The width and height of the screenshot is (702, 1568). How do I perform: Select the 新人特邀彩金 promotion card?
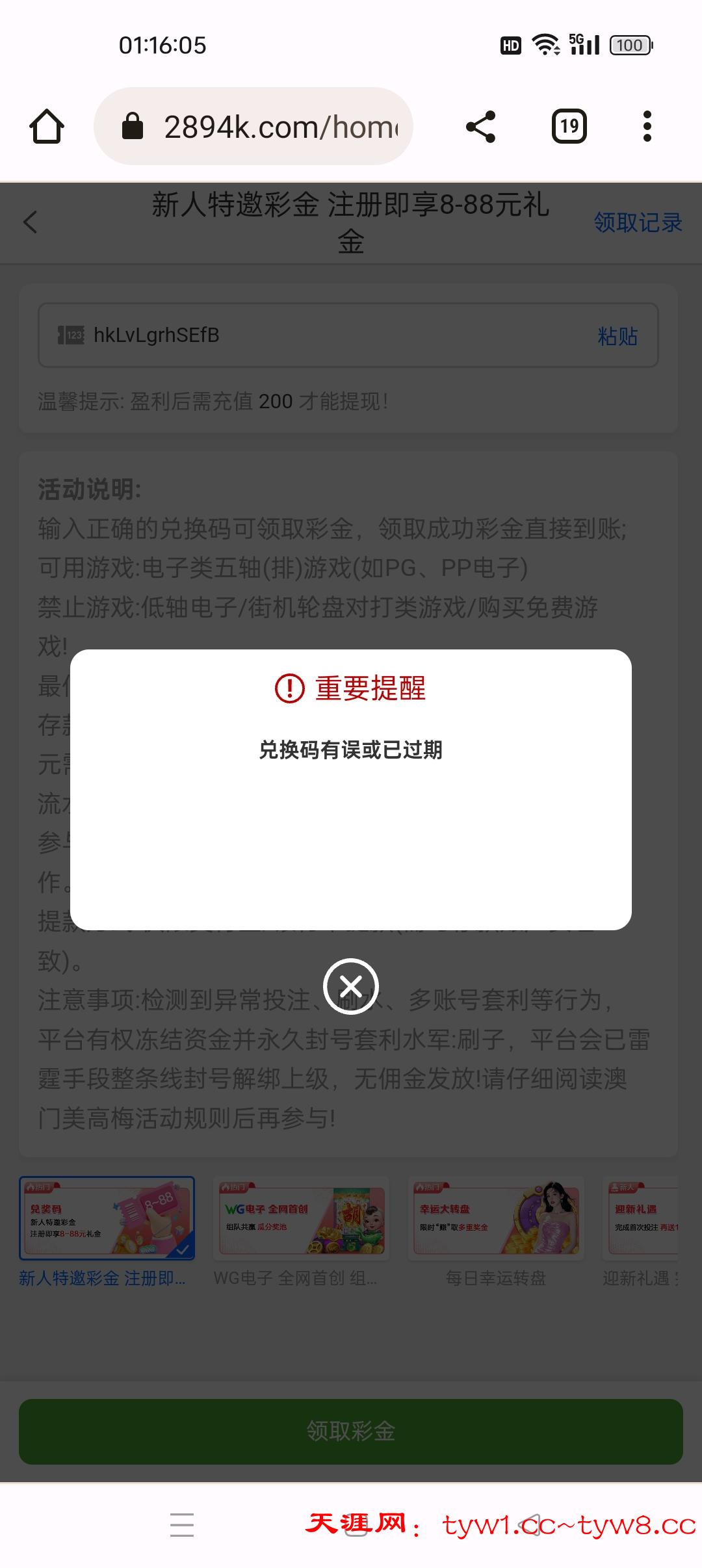107,1218
